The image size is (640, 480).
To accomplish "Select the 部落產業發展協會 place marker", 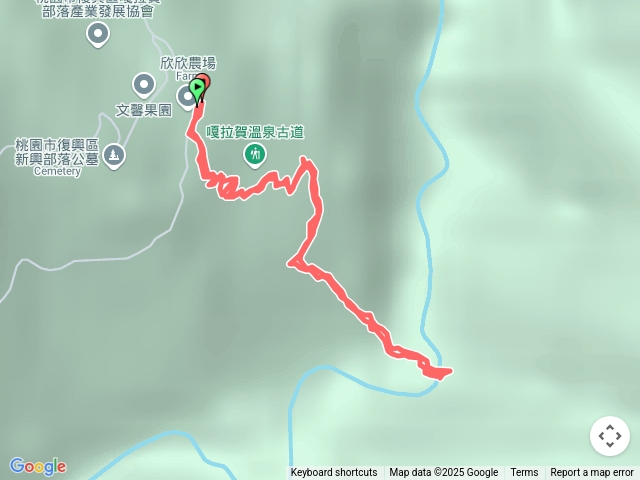I will pos(98,35).
